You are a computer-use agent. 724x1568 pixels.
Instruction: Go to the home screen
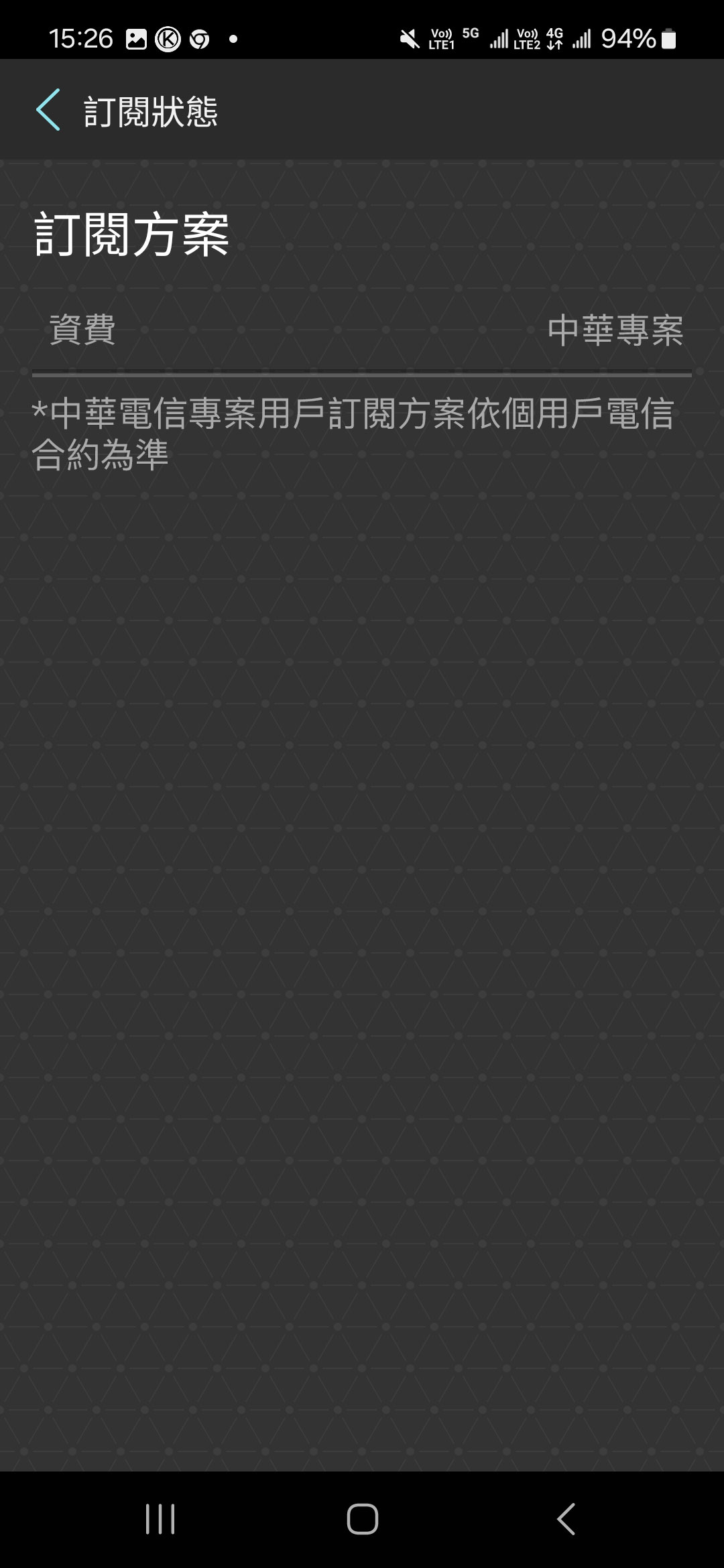click(x=362, y=1518)
